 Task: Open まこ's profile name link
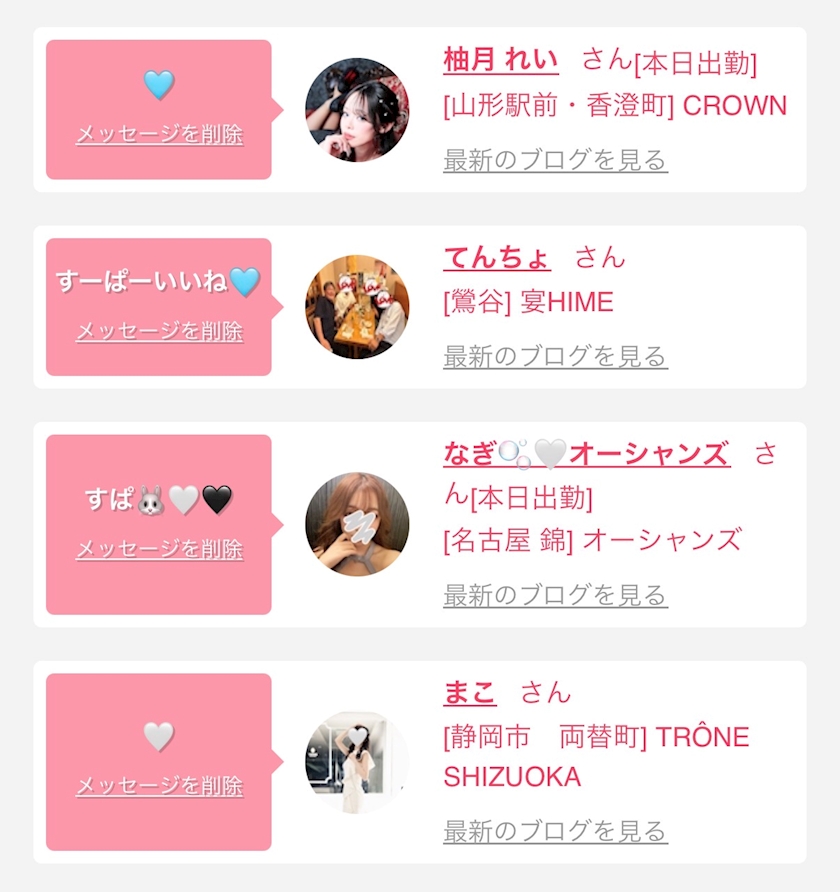(x=470, y=693)
